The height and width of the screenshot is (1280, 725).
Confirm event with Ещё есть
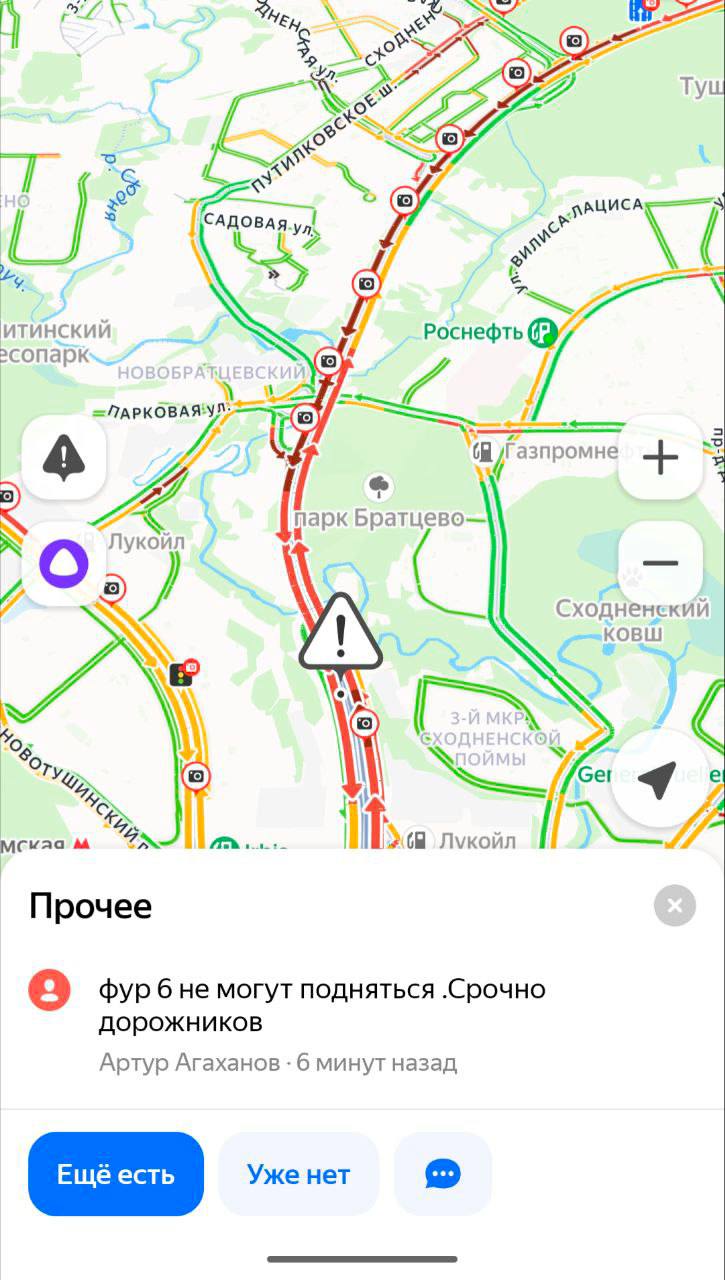coord(116,1174)
